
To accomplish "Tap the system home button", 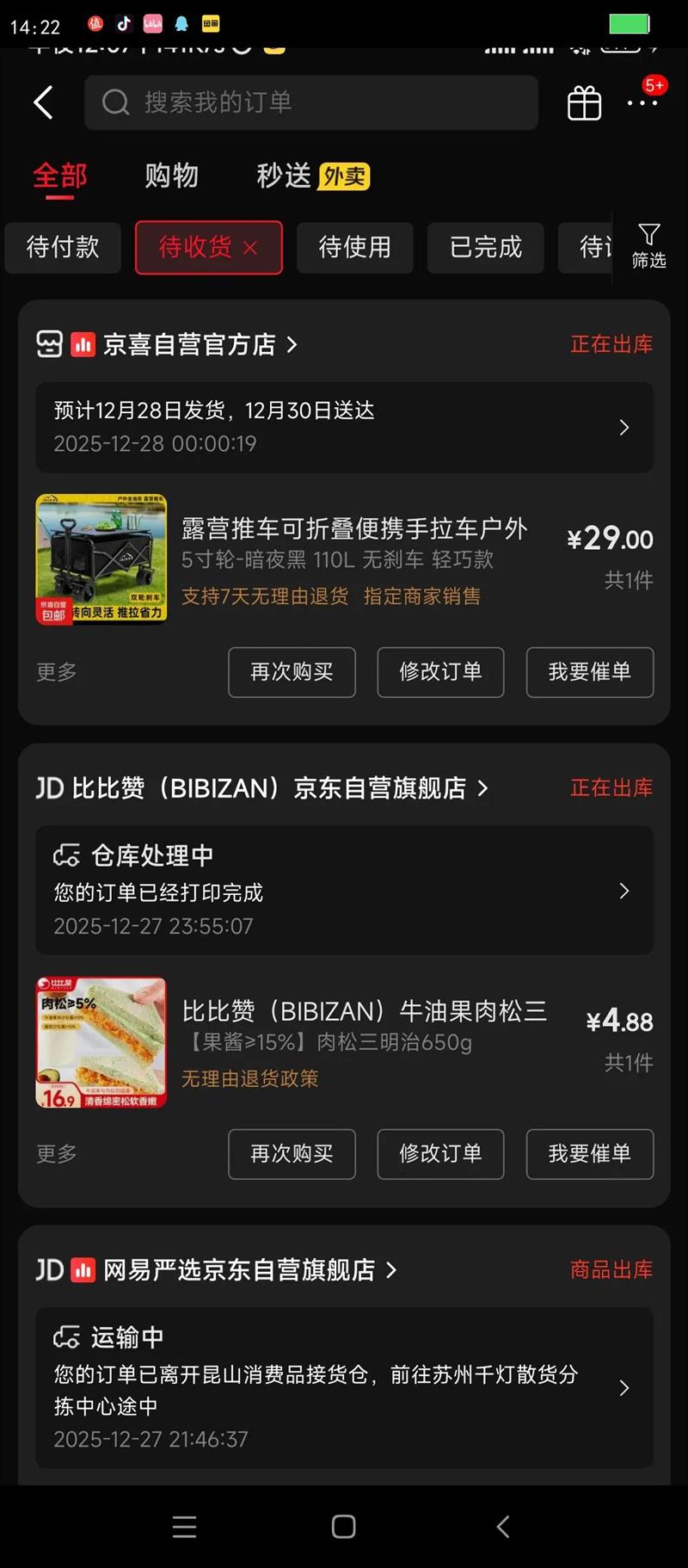I will pyautogui.click(x=344, y=1527).
